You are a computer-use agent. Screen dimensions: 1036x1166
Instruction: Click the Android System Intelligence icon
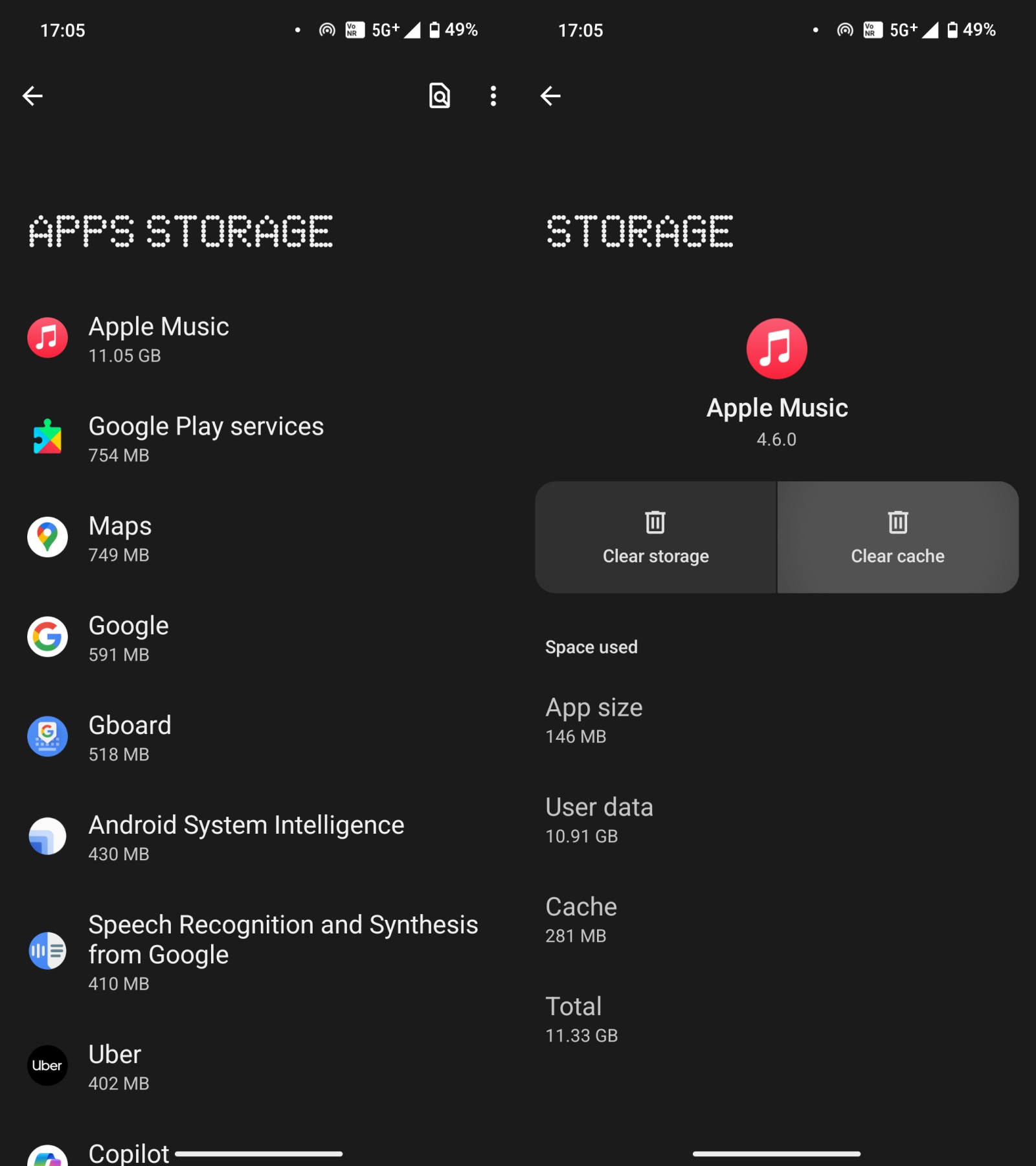pyautogui.click(x=48, y=836)
